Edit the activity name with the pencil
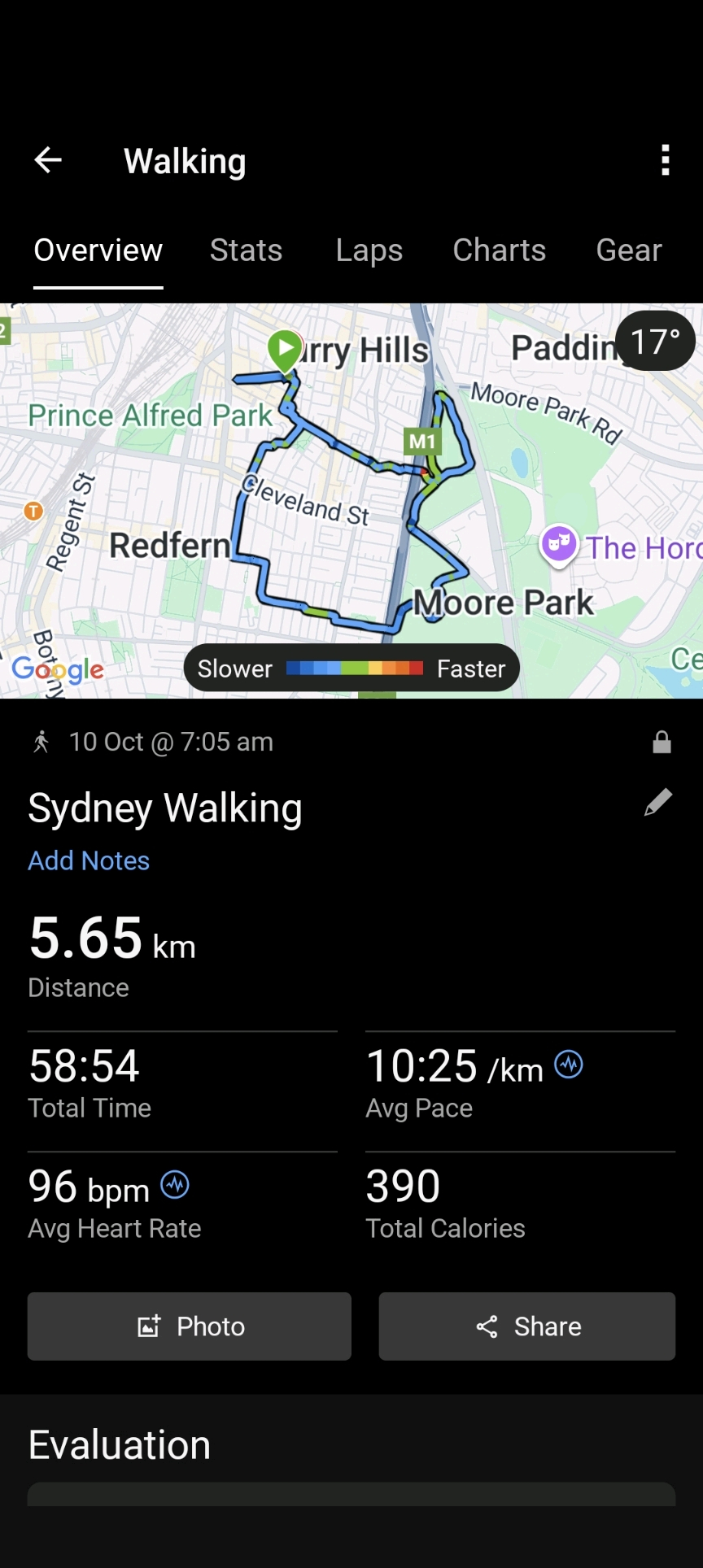Image resolution: width=703 pixels, height=1568 pixels. (x=657, y=803)
